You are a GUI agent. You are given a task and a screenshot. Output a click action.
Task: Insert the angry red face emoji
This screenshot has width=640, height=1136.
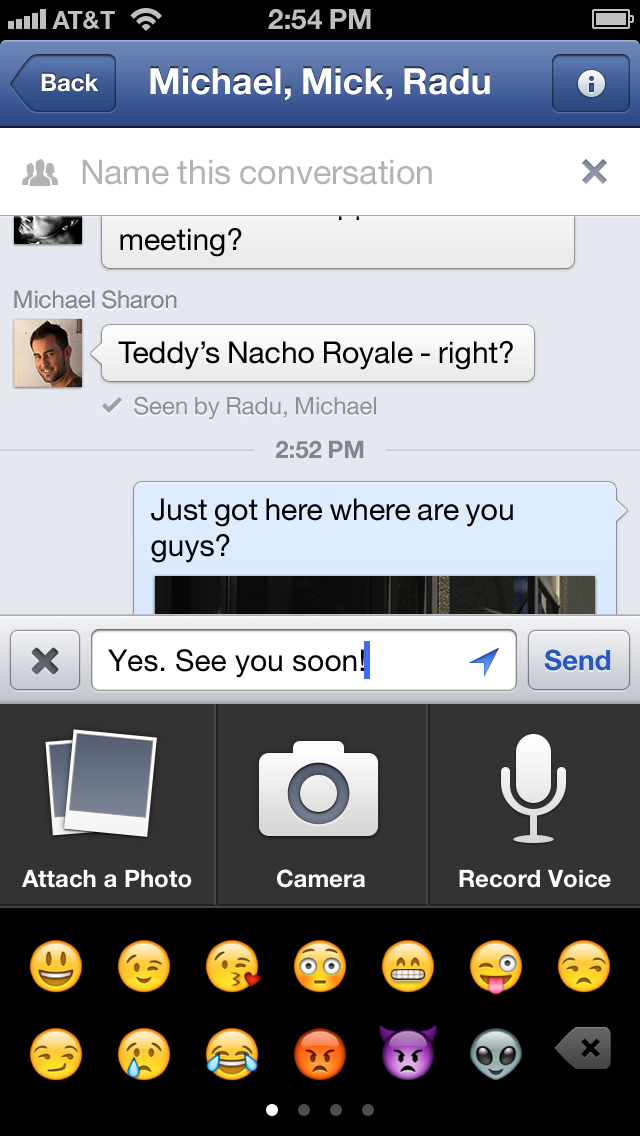point(320,1053)
